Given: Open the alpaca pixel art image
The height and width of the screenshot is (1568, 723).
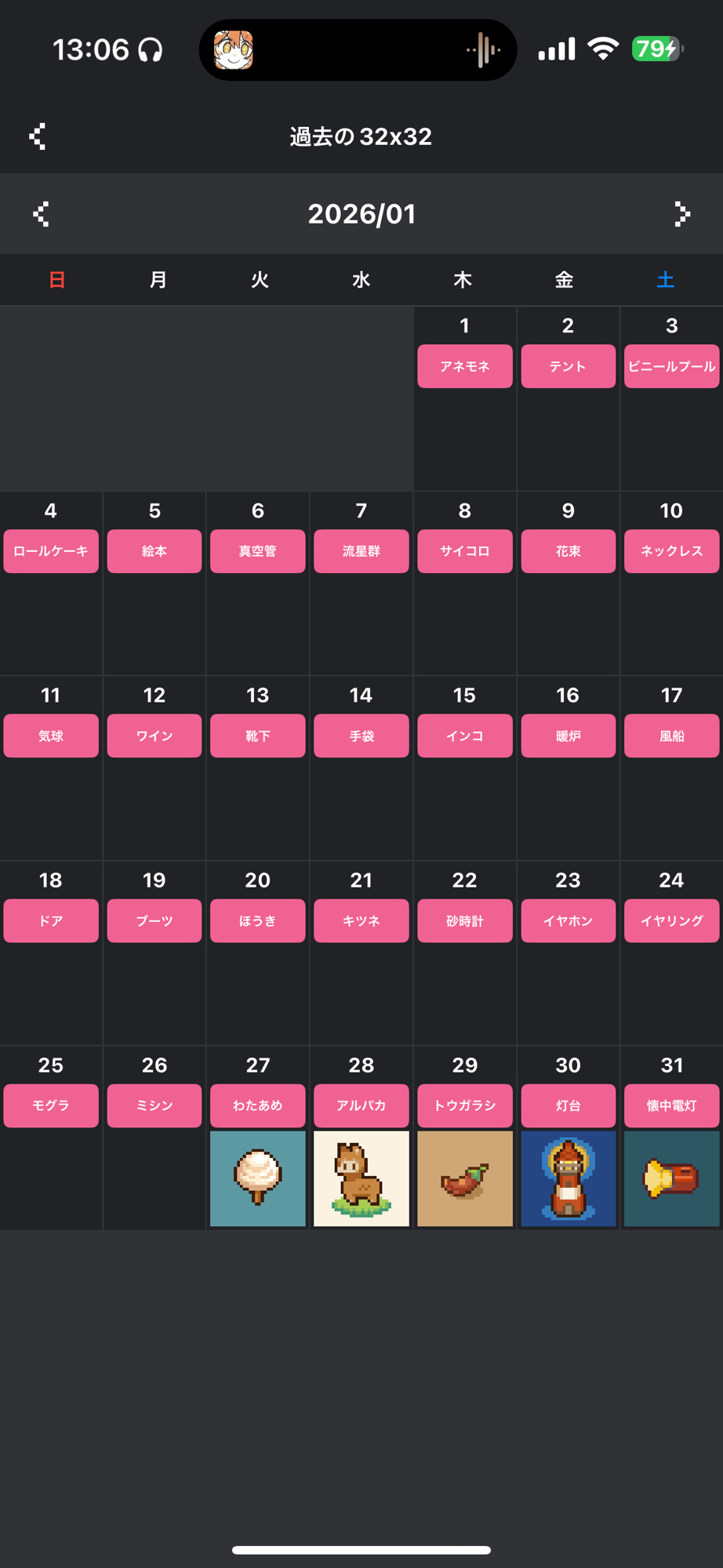Looking at the screenshot, I should pos(361,1178).
